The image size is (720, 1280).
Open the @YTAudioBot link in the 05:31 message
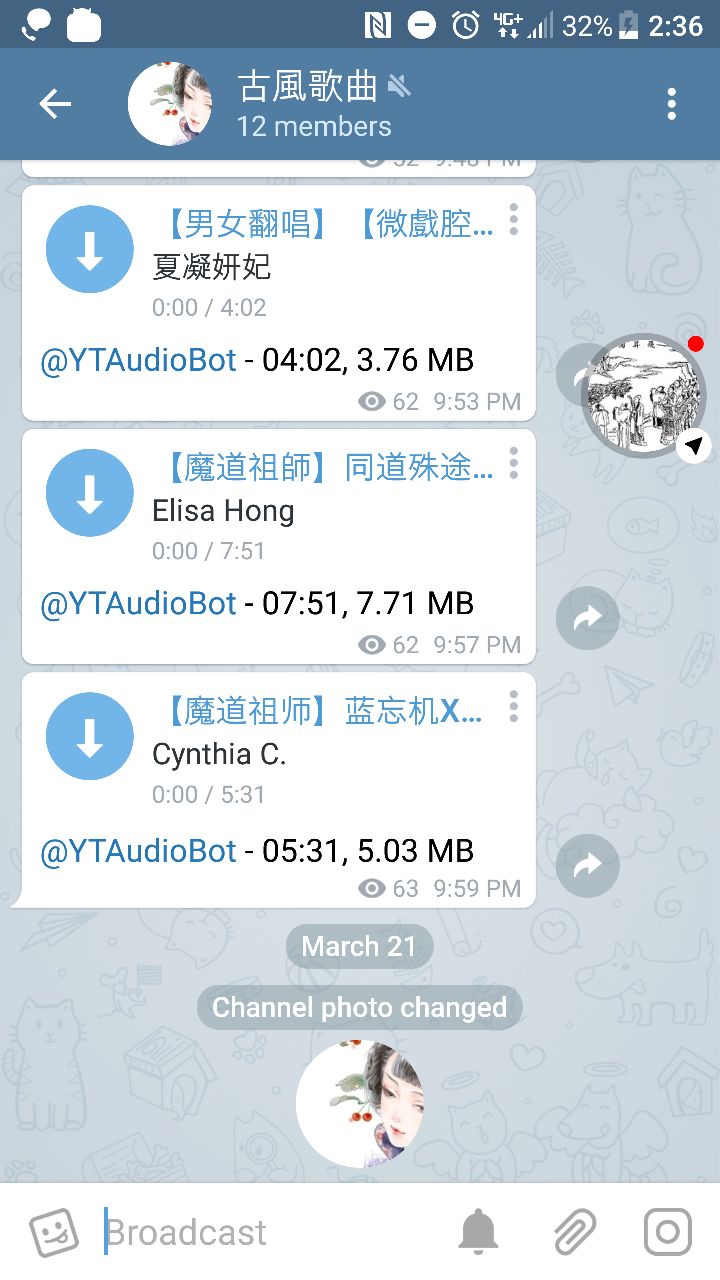pos(138,851)
